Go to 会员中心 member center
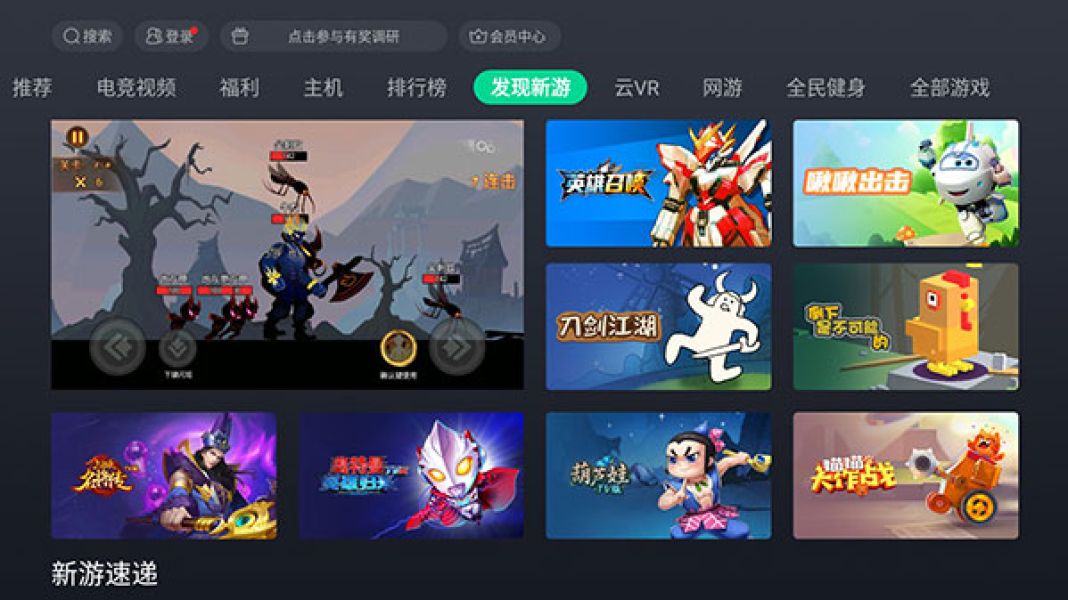The height and width of the screenshot is (600, 1068). click(x=509, y=37)
